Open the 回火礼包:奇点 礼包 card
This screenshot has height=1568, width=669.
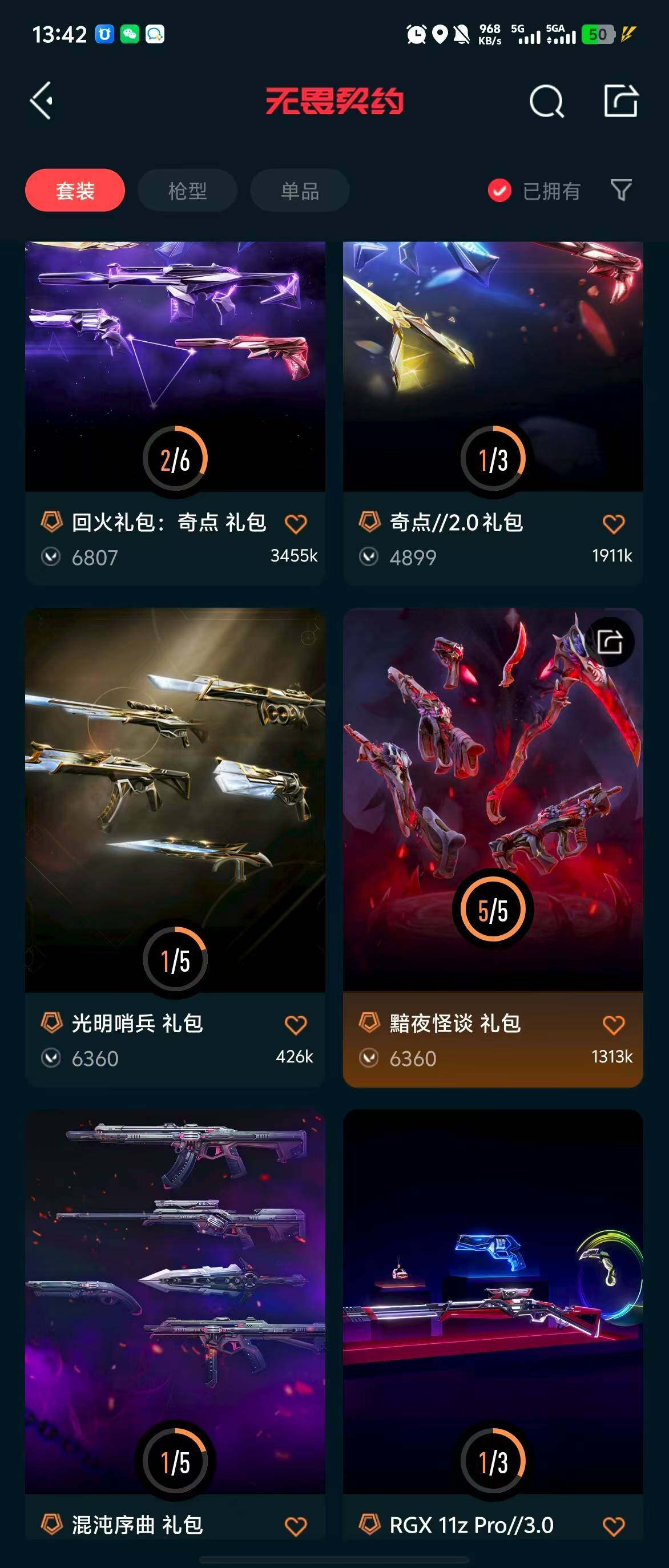click(x=175, y=365)
